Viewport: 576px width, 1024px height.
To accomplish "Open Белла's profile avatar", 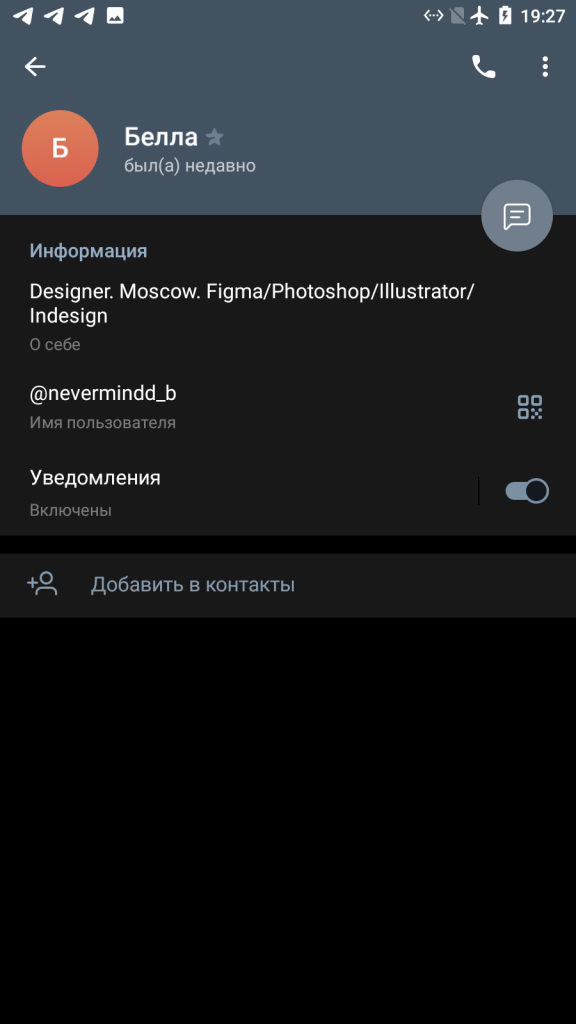I will point(60,148).
